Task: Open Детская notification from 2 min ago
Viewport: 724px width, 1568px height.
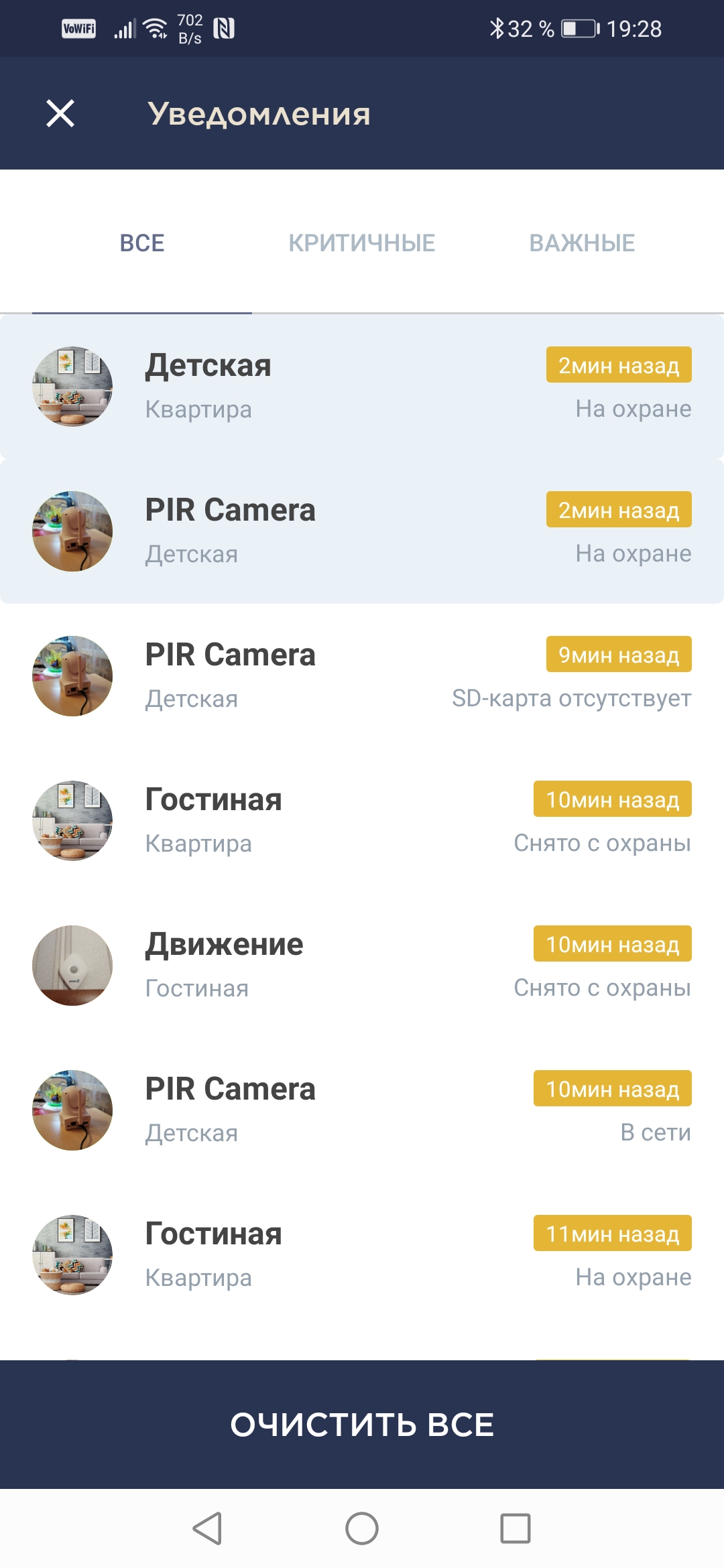Action: [x=362, y=387]
